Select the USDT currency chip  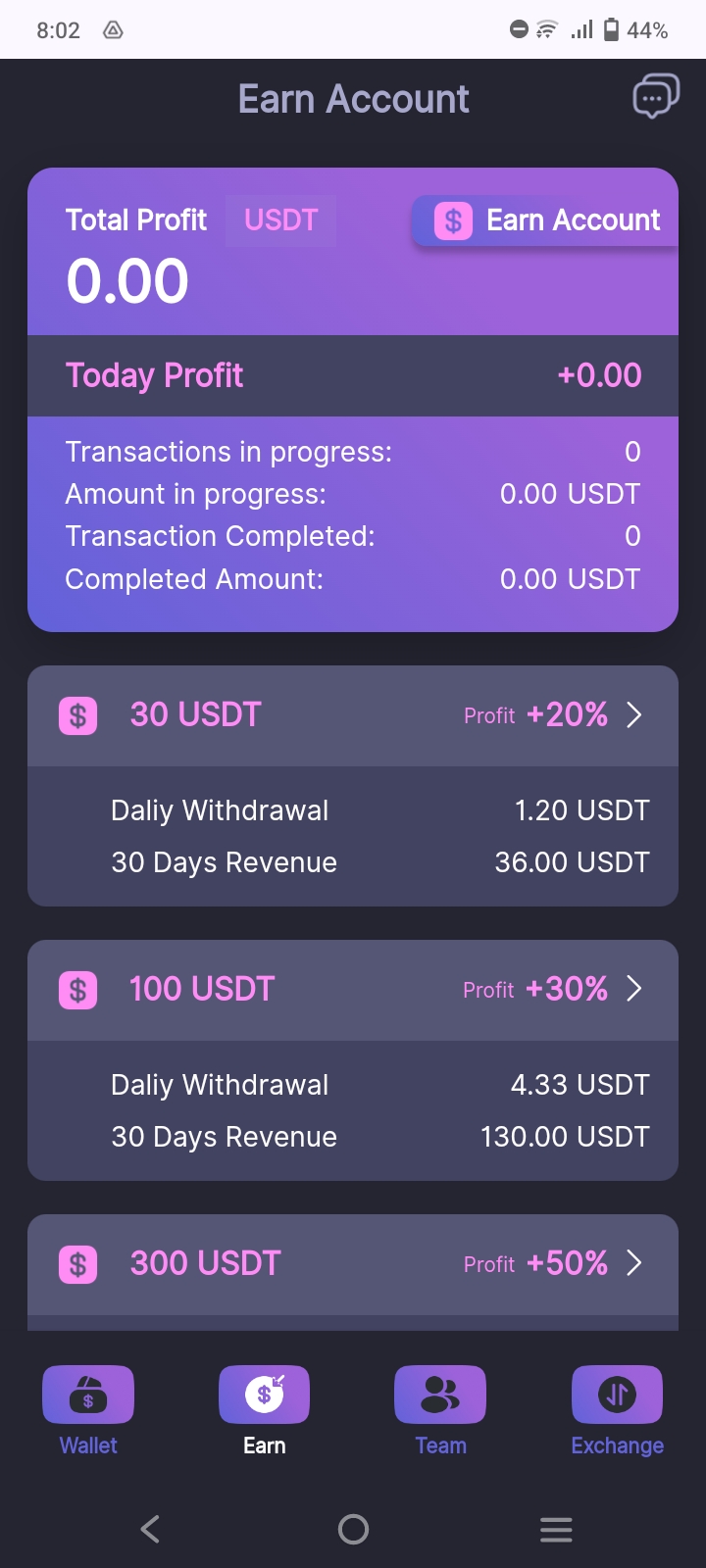pos(281,220)
